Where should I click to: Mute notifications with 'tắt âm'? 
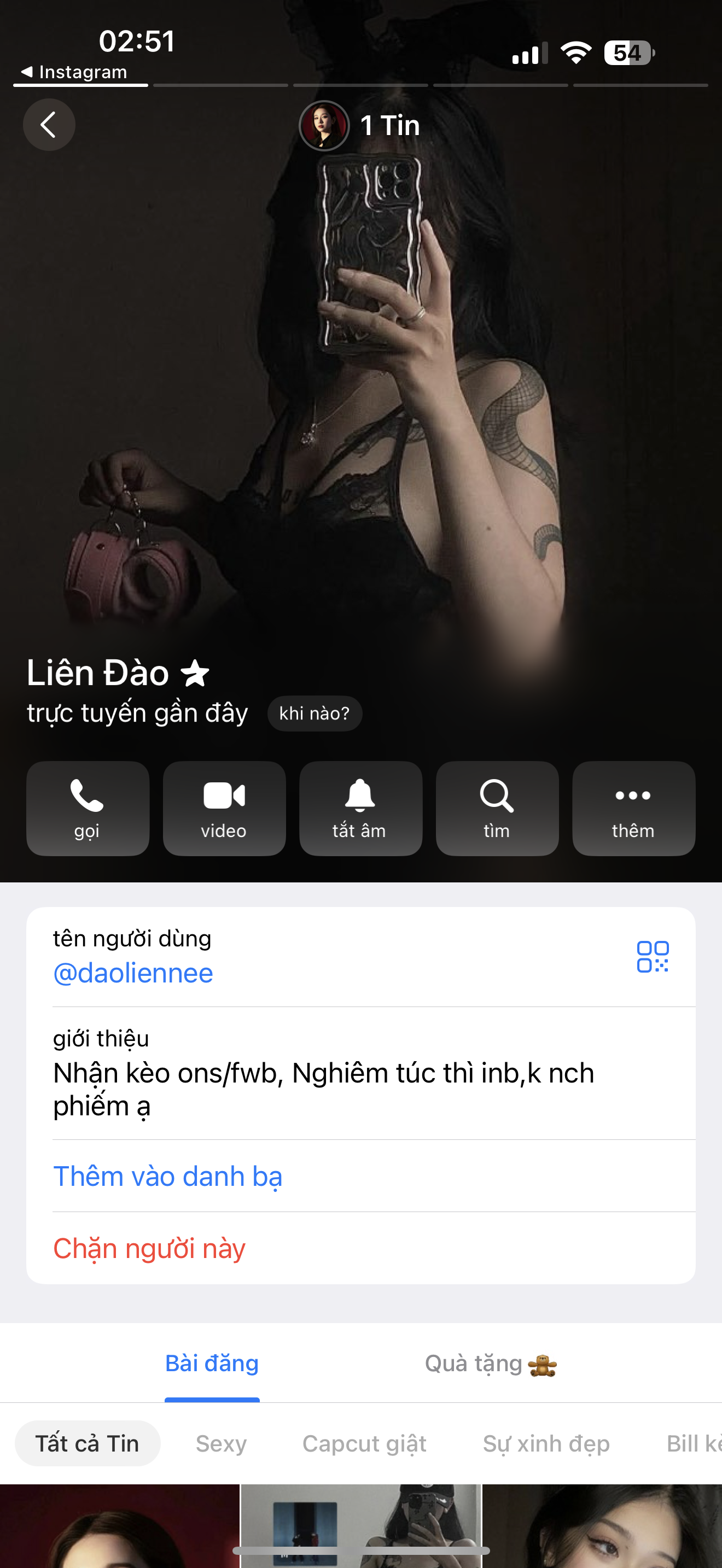360,809
